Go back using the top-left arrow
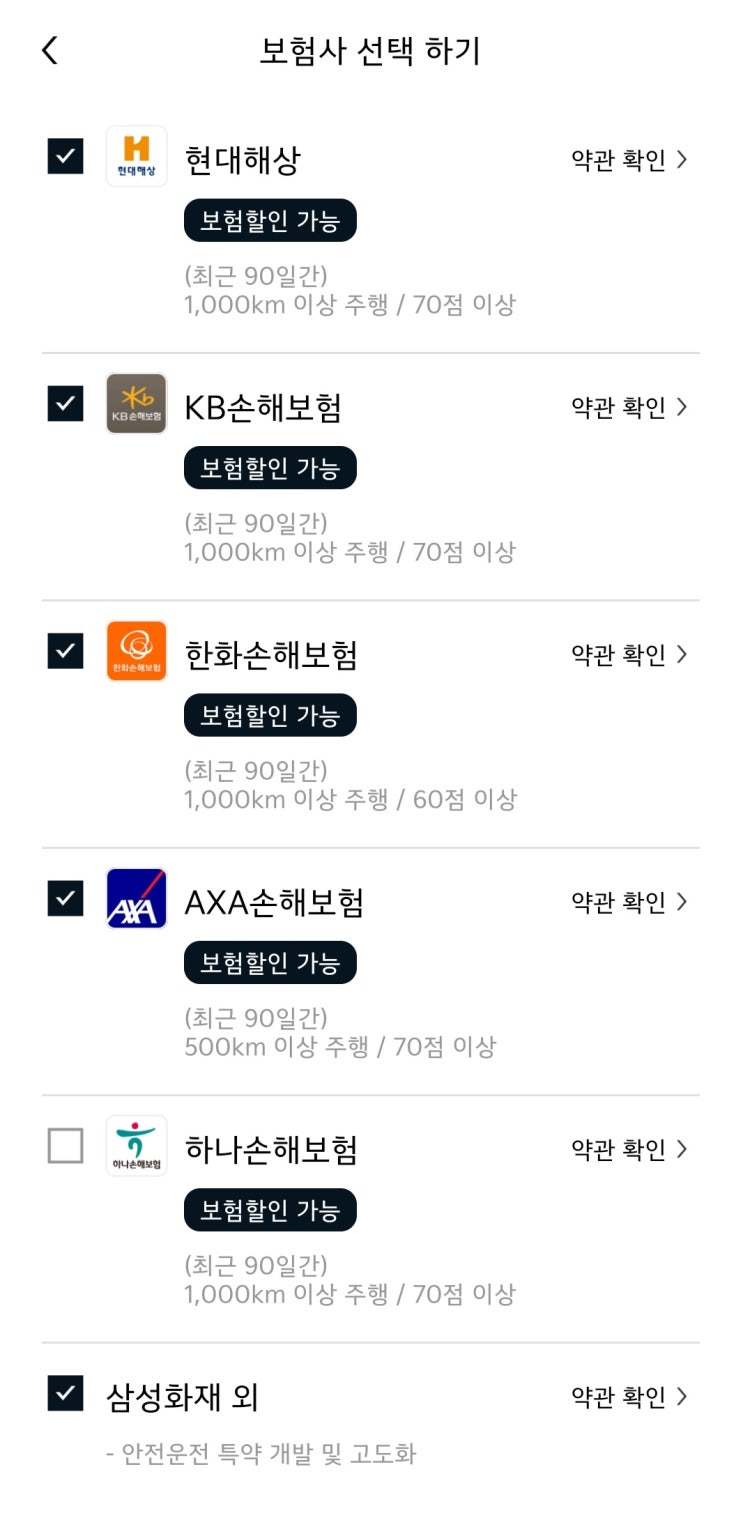 [x=50, y=50]
